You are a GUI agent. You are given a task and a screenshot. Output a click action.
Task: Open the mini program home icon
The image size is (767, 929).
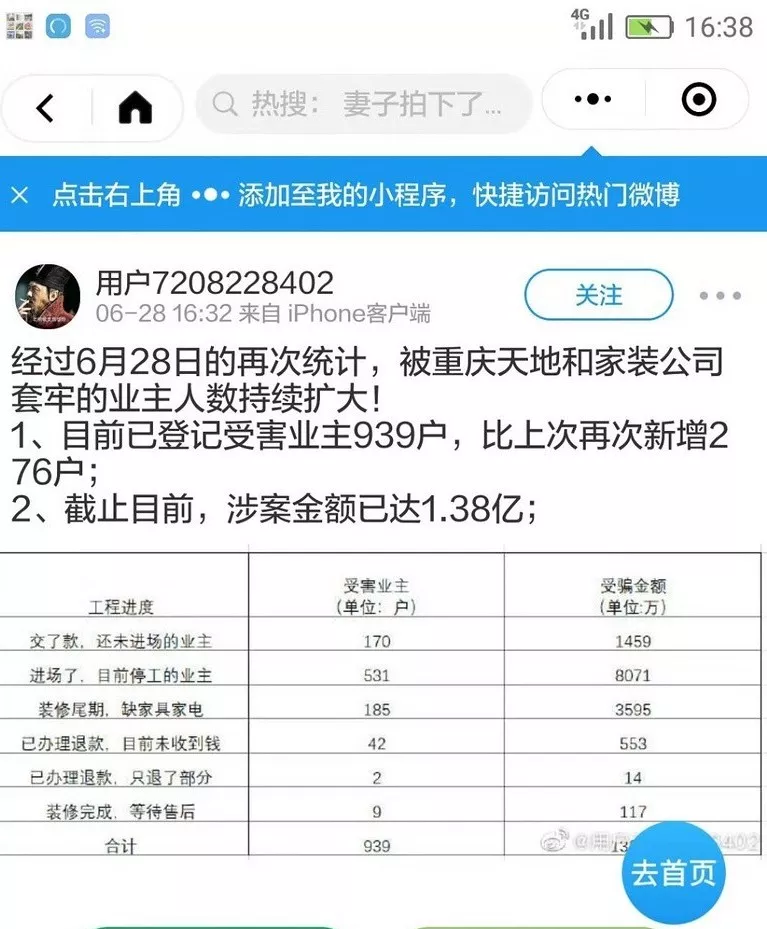pos(135,107)
